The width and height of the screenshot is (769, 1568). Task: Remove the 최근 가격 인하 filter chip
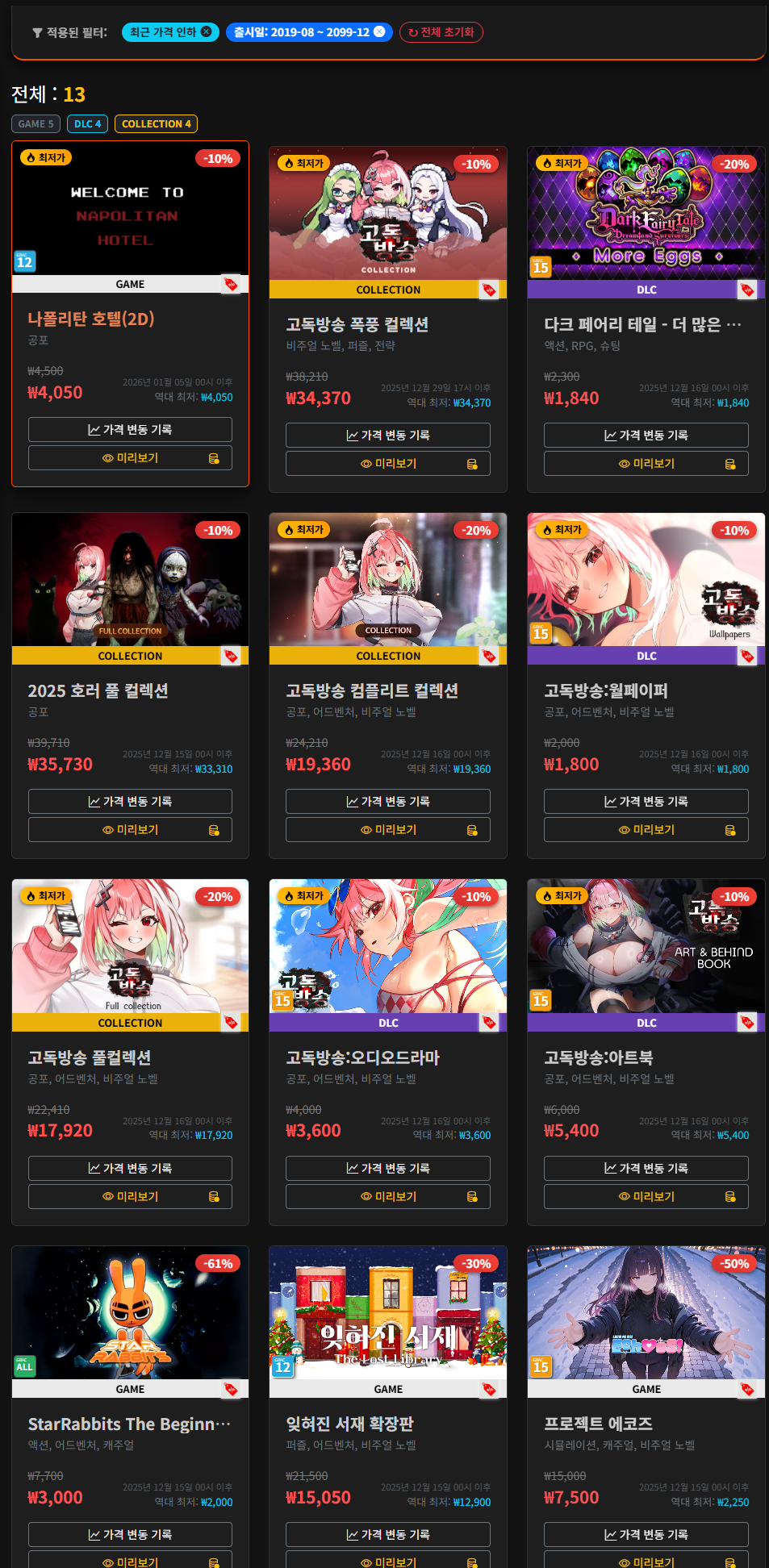pyautogui.click(x=207, y=31)
